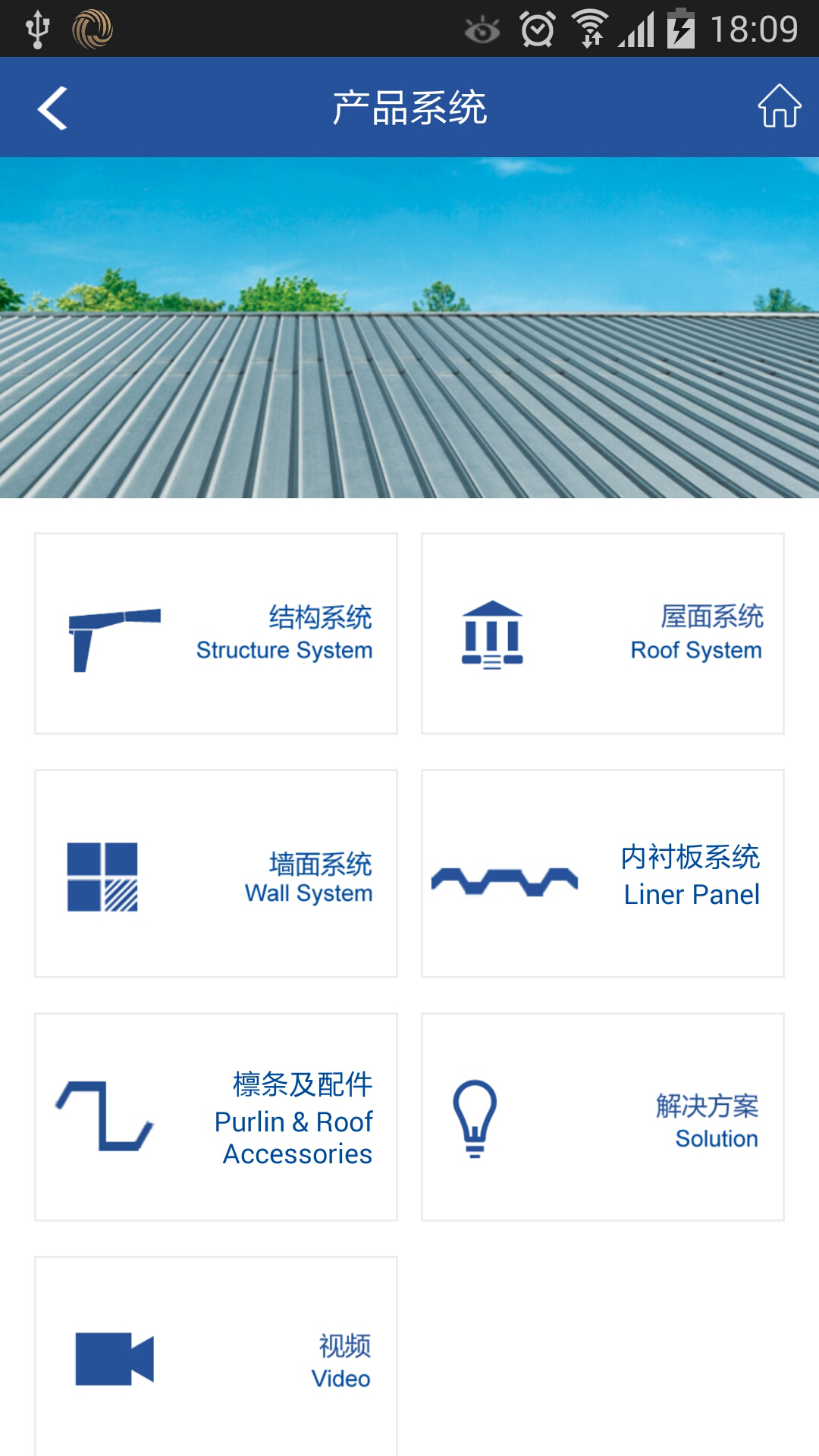Go back using the header arrow

(53, 108)
